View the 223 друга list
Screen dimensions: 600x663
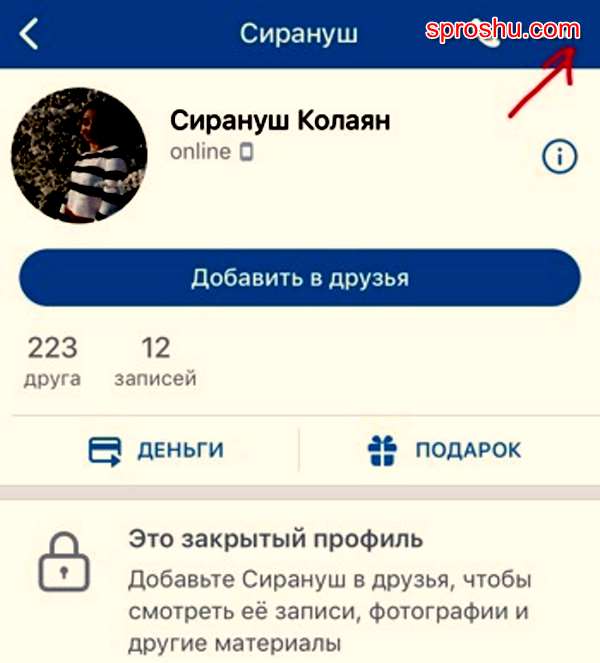(52, 362)
